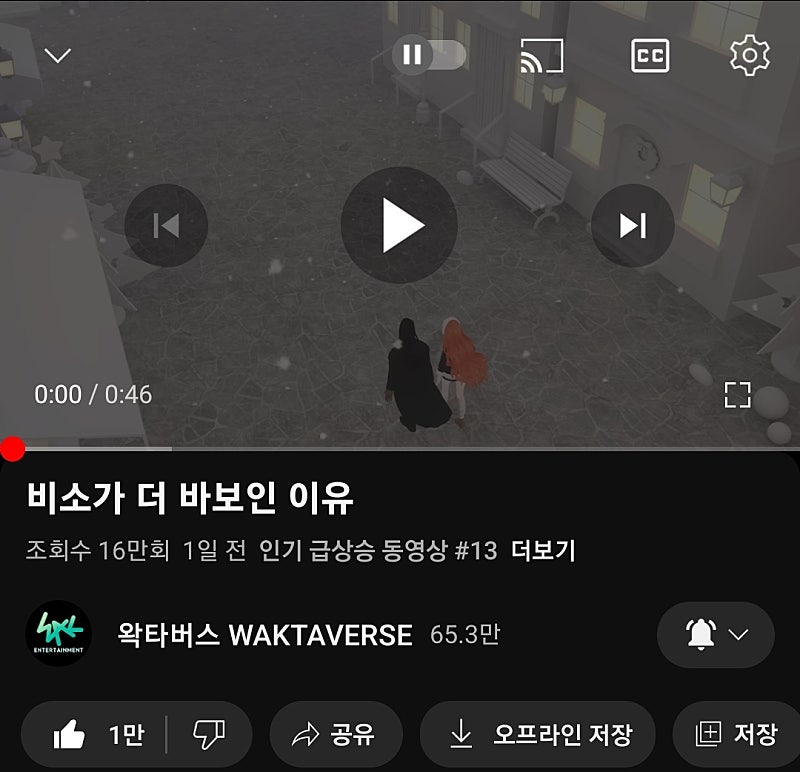This screenshot has width=800, height=772.
Task: Open video settings gear
Action: coord(749,55)
